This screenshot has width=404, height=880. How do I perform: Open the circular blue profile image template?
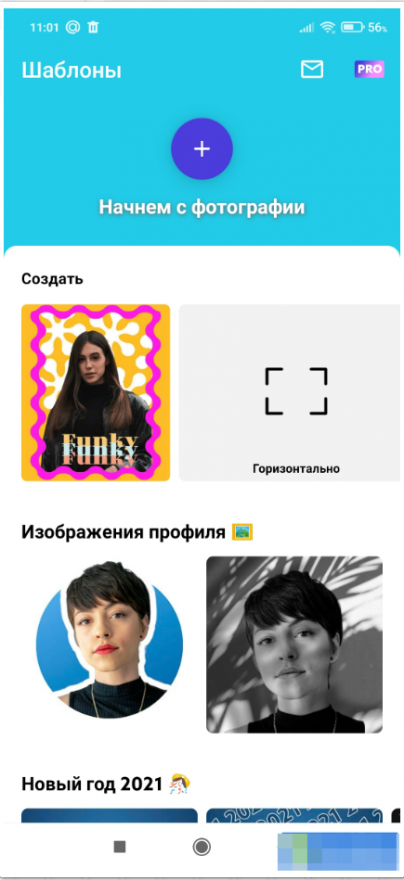pyautogui.click(x=109, y=643)
